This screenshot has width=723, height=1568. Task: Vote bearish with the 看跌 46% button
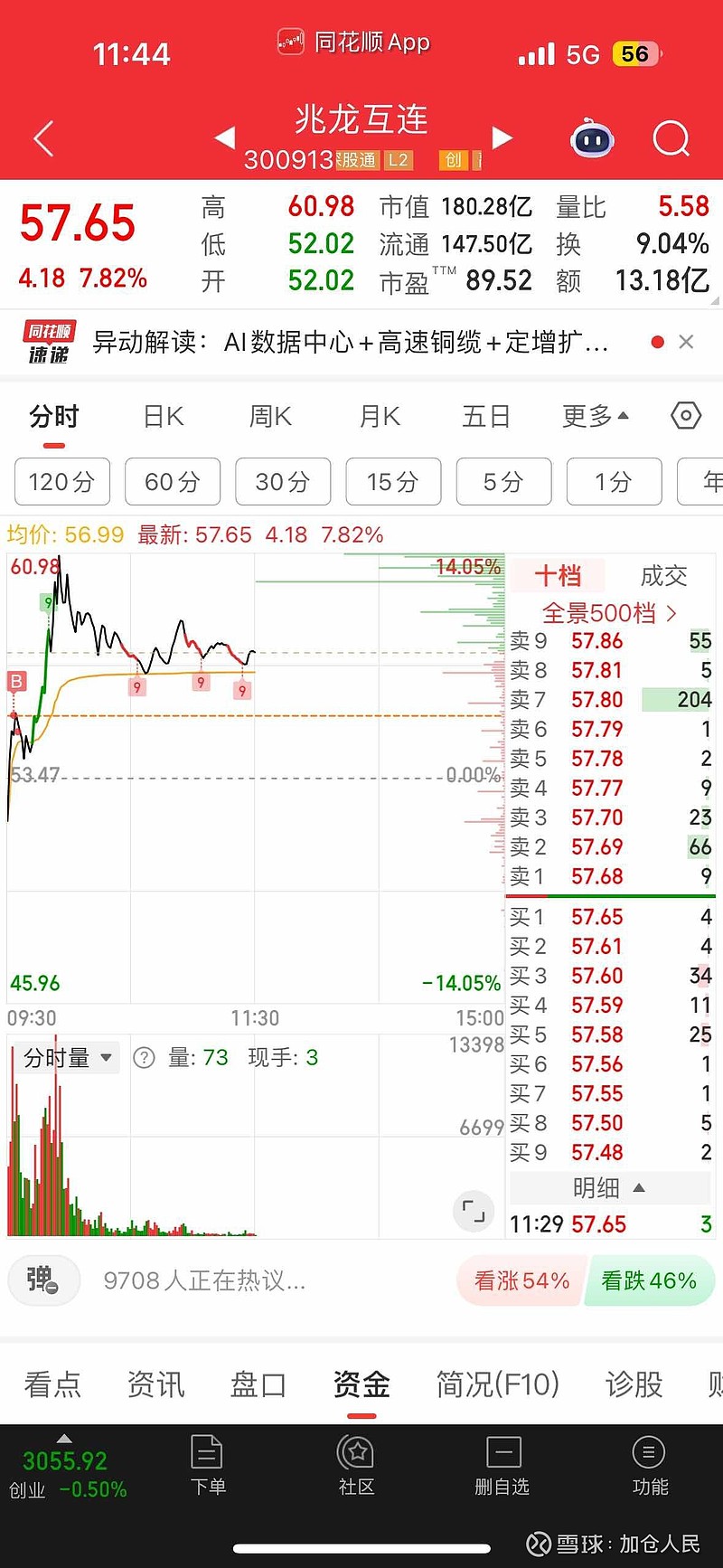click(650, 1280)
